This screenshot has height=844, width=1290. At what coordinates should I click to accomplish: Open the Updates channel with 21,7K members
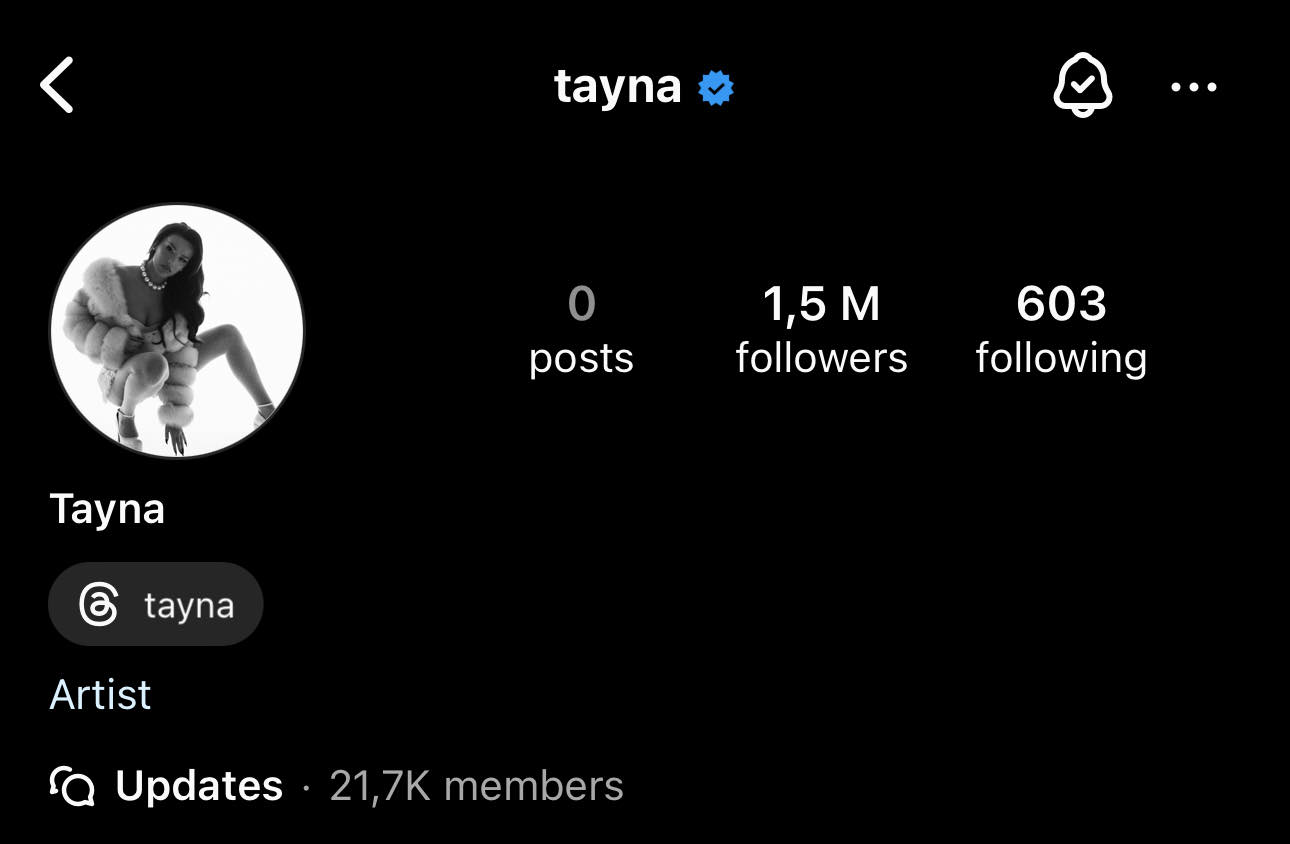point(336,786)
